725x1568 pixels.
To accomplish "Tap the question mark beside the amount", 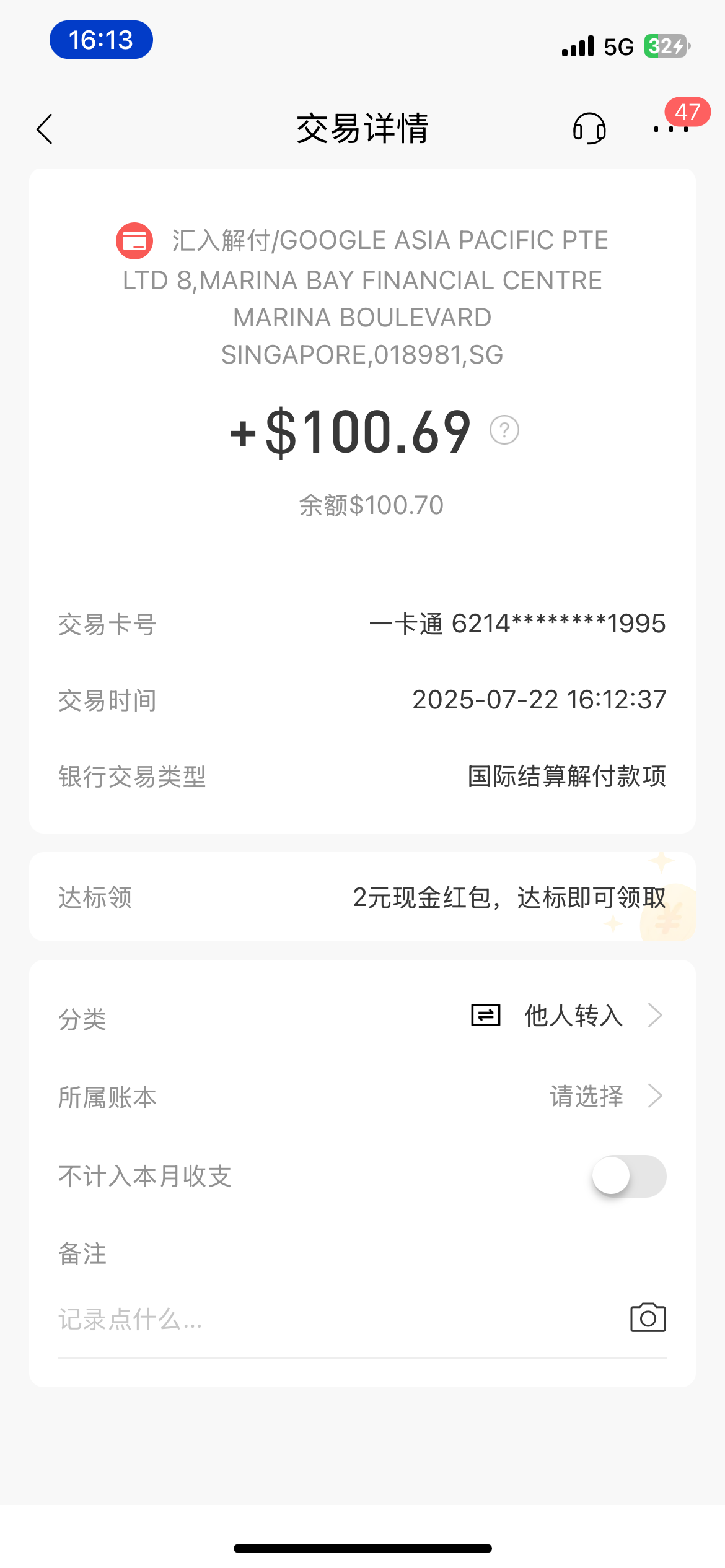I will [504, 430].
